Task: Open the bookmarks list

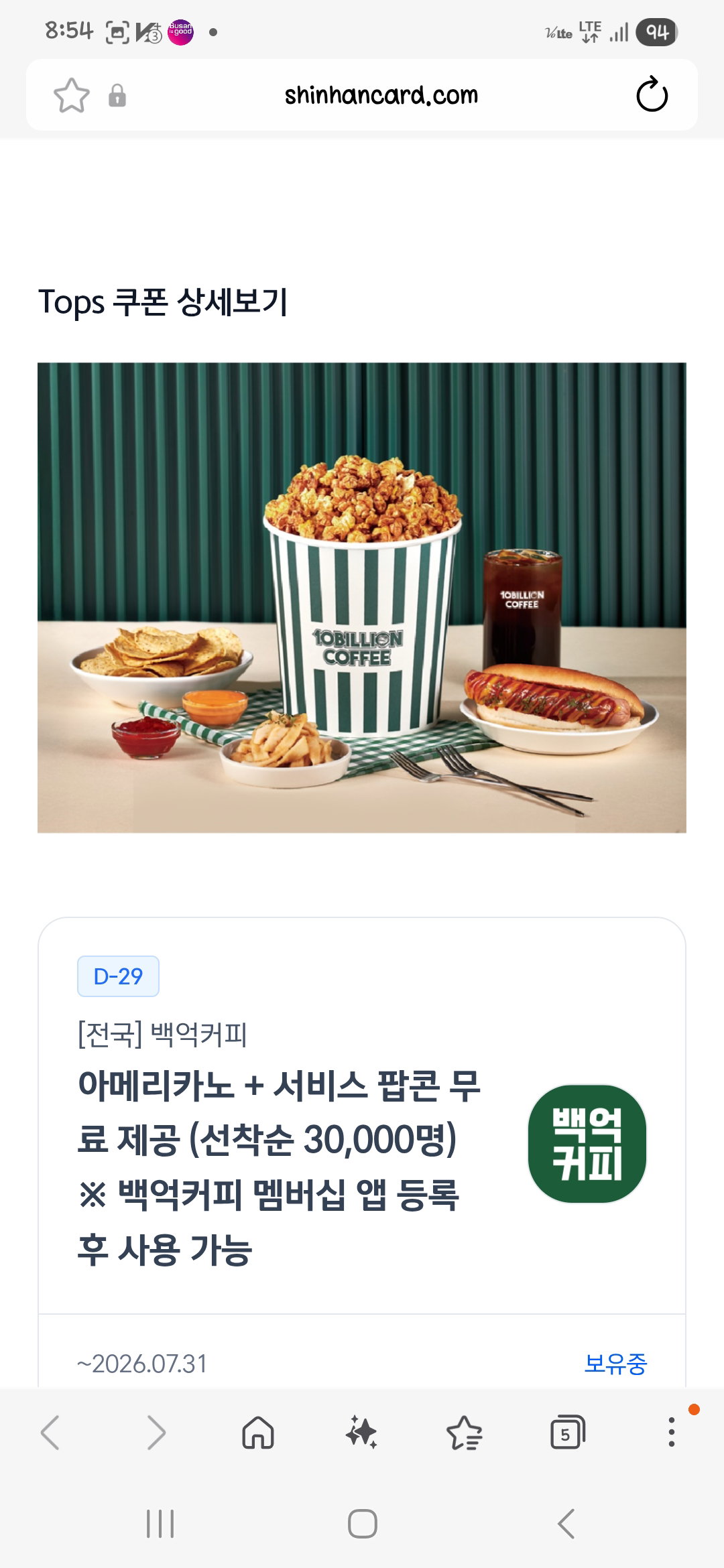Action: [x=465, y=1433]
